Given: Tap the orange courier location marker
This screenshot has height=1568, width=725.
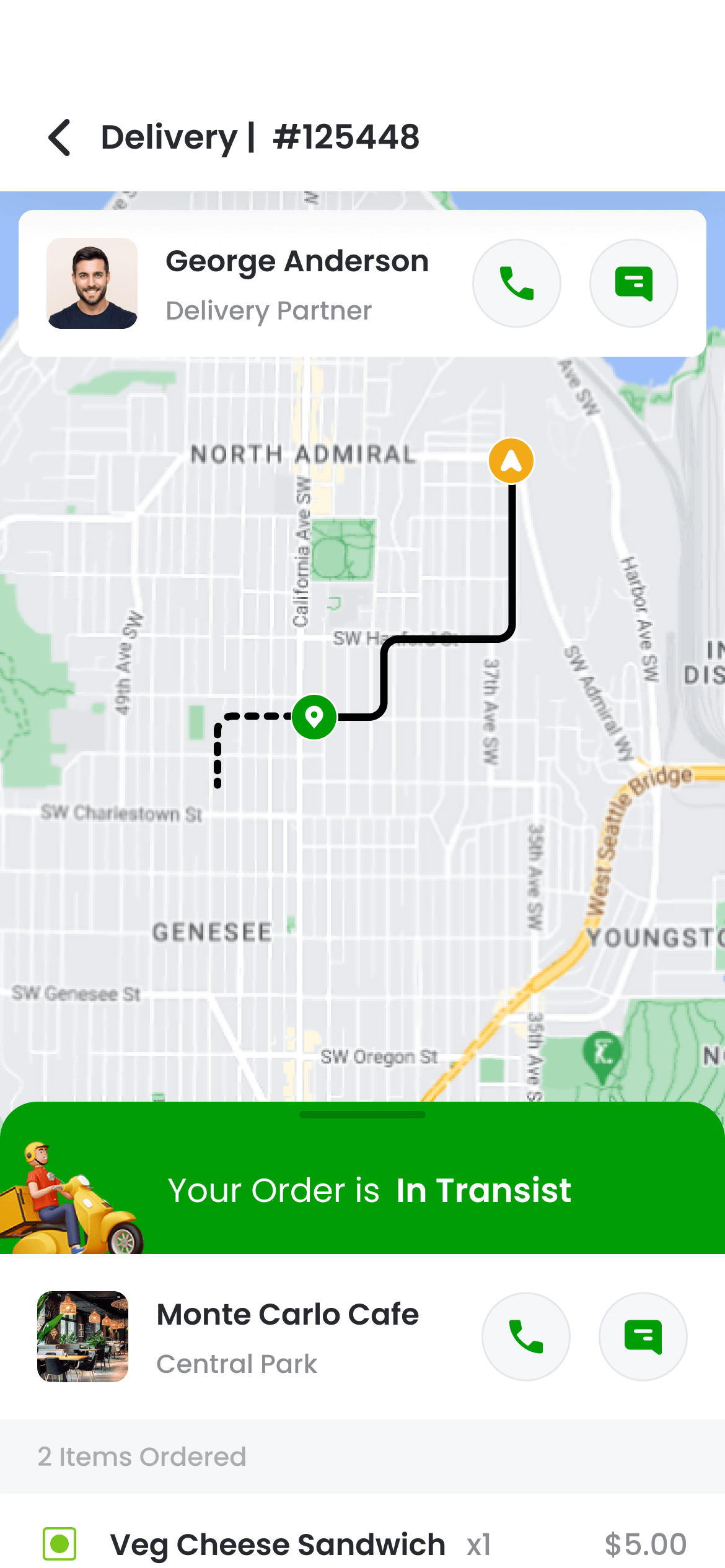Looking at the screenshot, I should pos(511,461).
